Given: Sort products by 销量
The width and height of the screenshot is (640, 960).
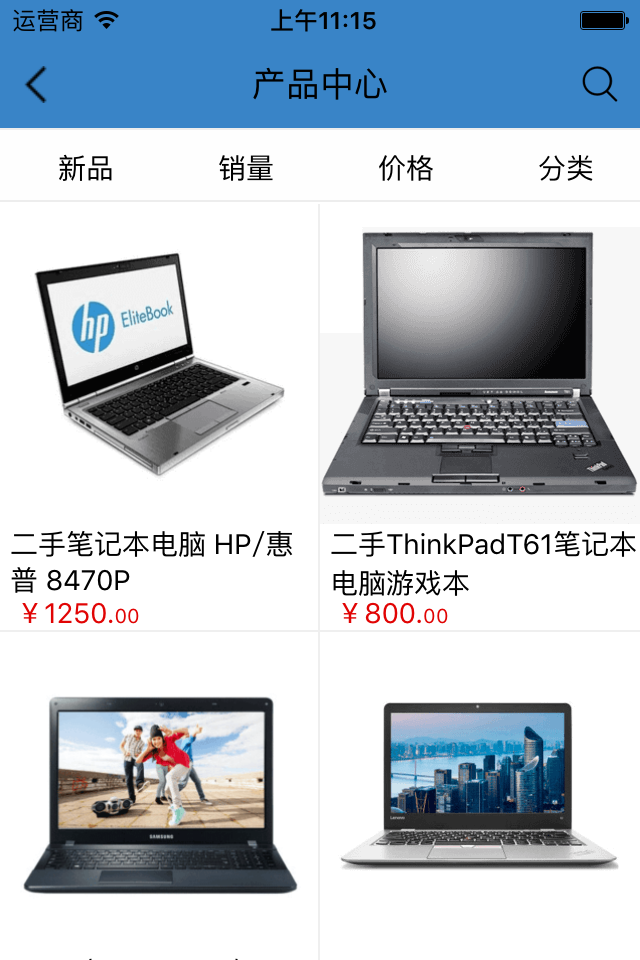Looking at the screenshot, I should click(246, 168).
